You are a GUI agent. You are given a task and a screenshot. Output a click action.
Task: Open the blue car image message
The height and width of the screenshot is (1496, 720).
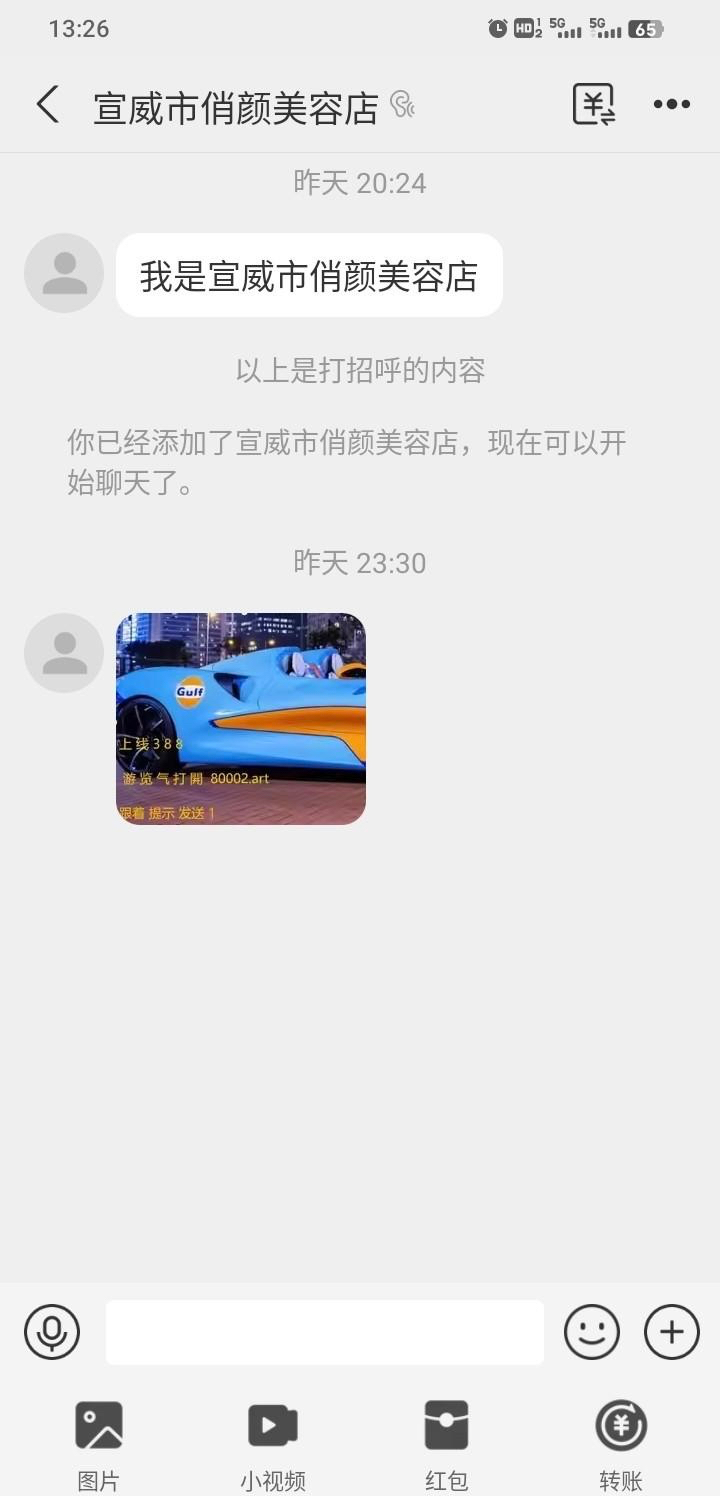point(241,718)
